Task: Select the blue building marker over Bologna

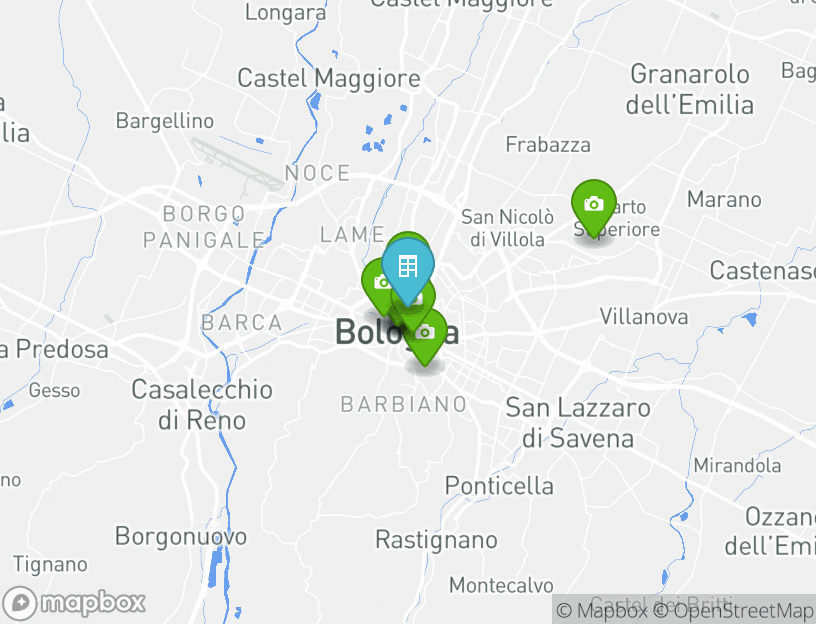Action: click(408, 266)
